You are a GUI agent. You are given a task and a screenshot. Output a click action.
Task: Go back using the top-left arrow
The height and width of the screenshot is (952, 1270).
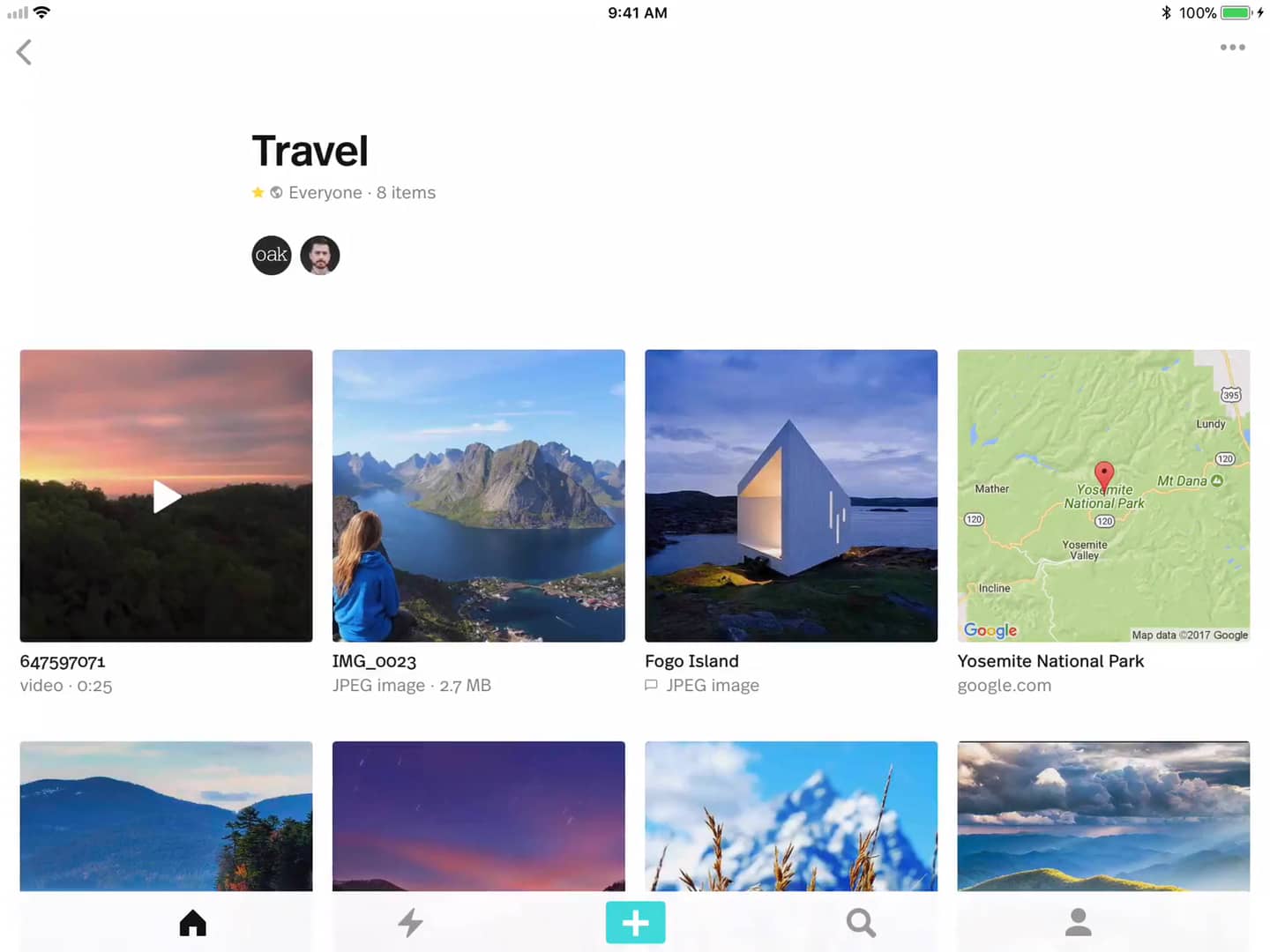25,52
